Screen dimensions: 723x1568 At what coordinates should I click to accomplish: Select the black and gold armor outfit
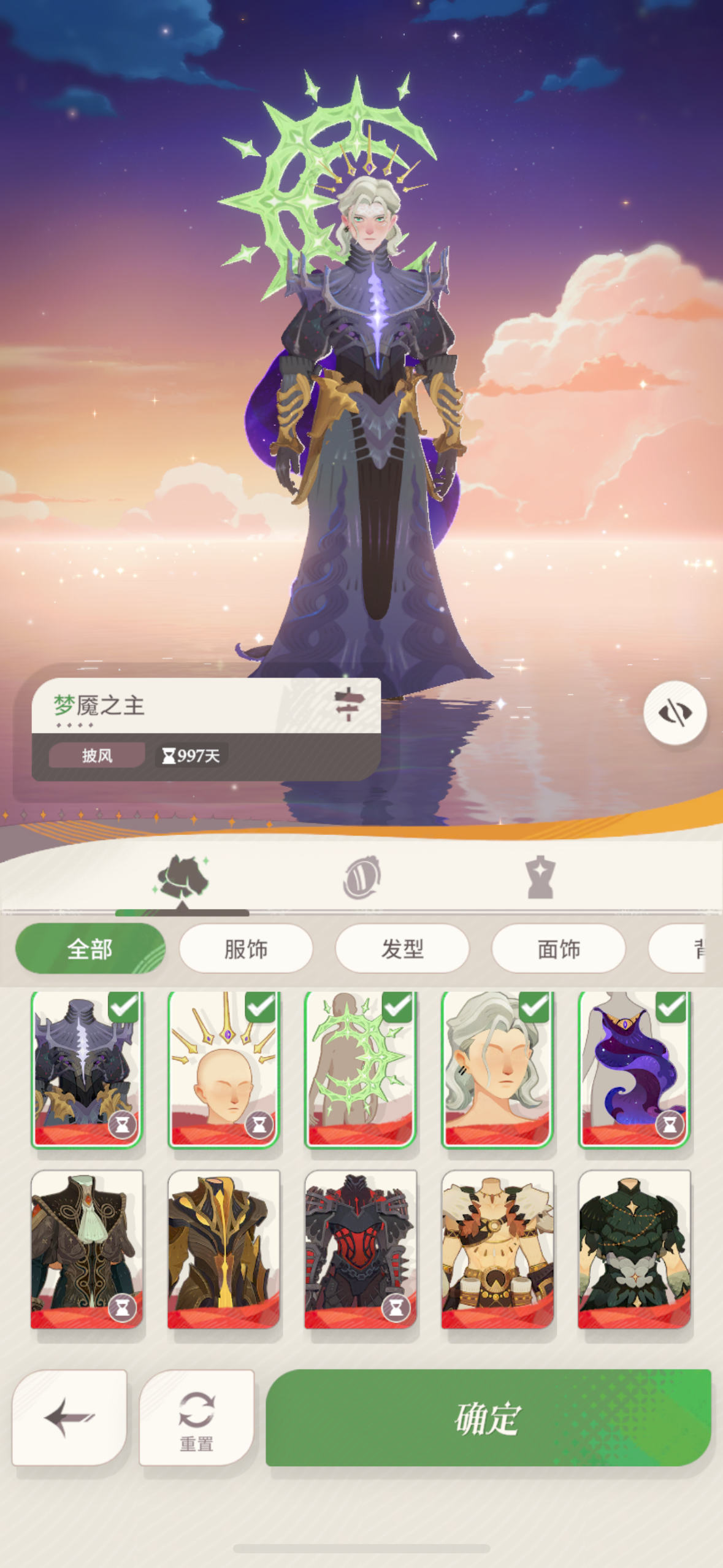223,1248
